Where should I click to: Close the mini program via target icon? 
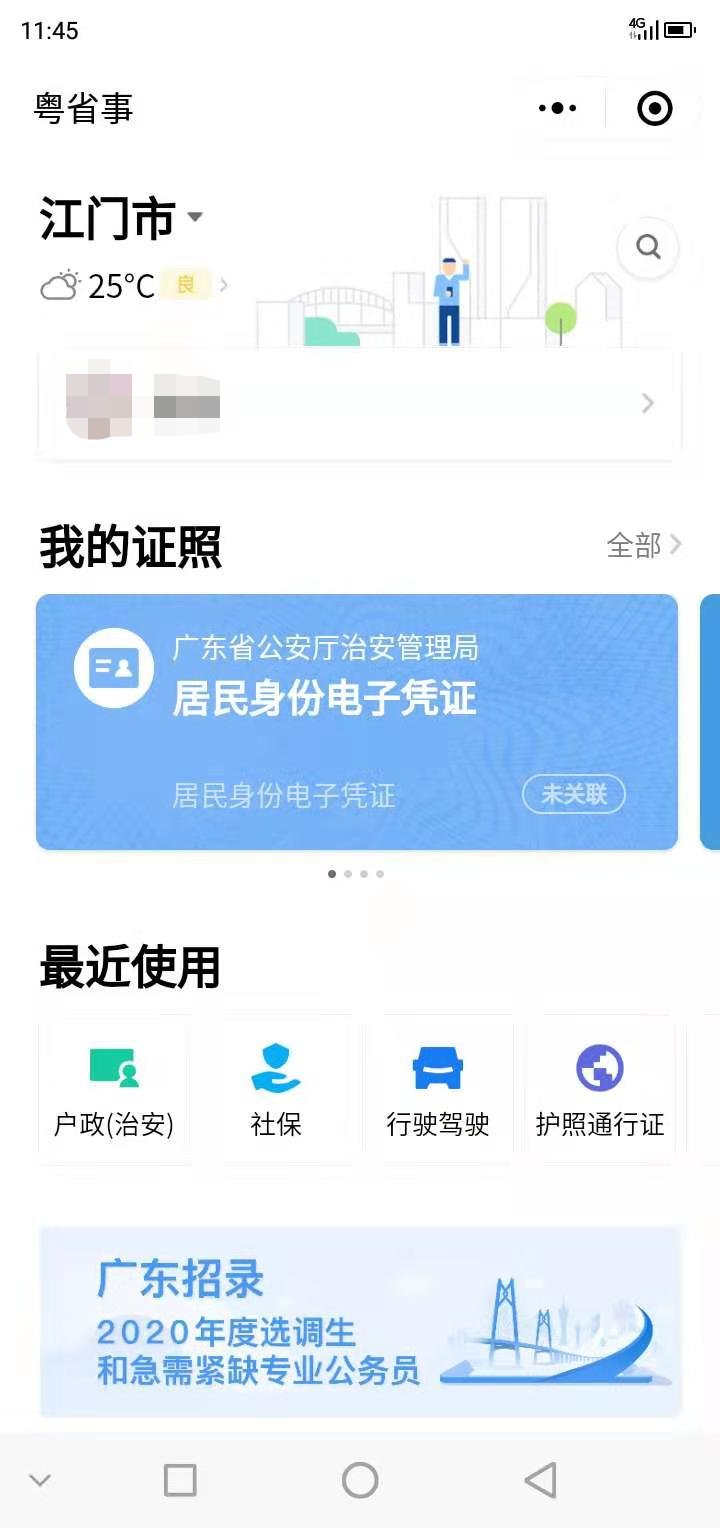[x=655, y=108]
